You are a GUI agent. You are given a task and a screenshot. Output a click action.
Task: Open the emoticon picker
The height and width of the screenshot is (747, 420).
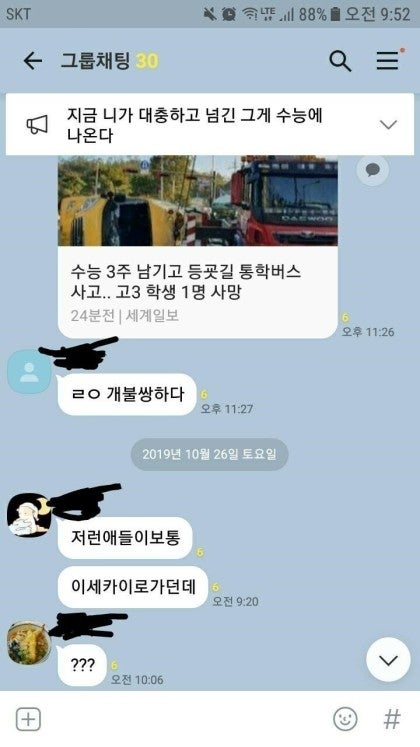point(345,719)
